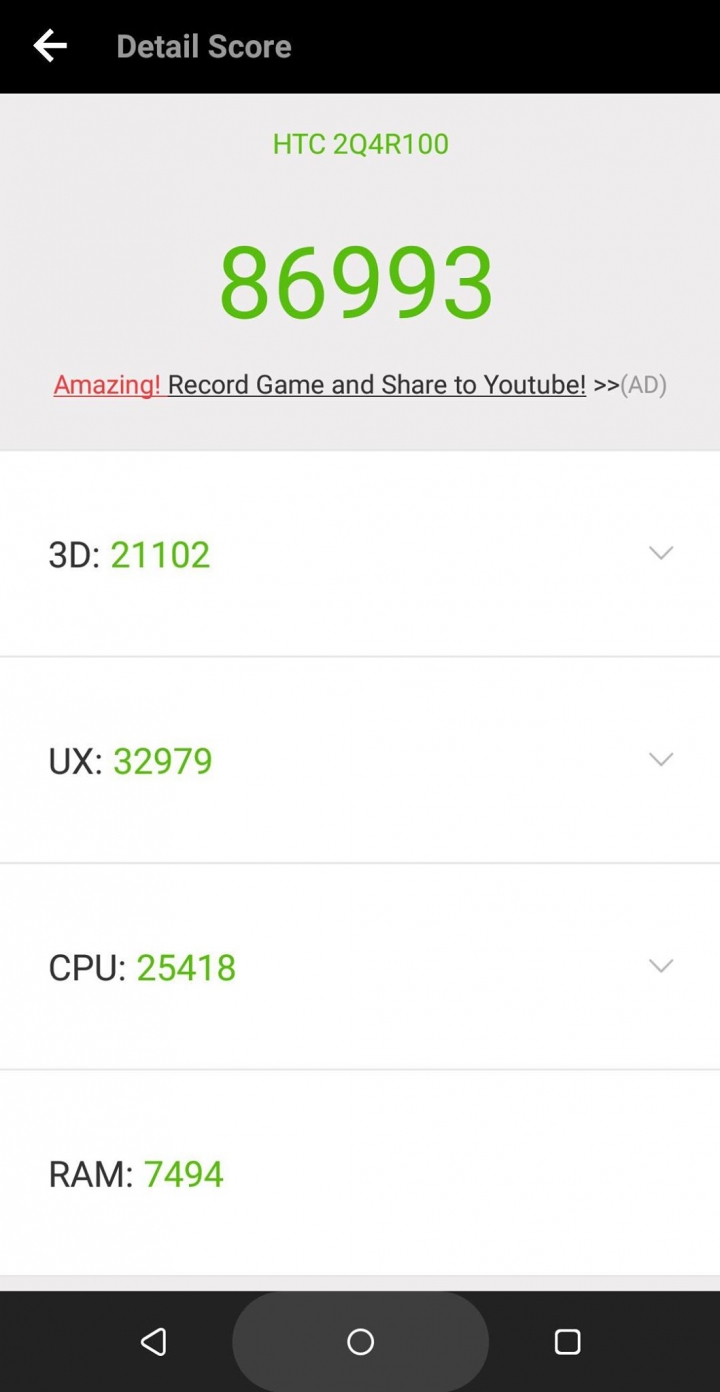This screenshot has height=1392, width=720.
Task: Expand the CPU score section
Action: (660, 966)
